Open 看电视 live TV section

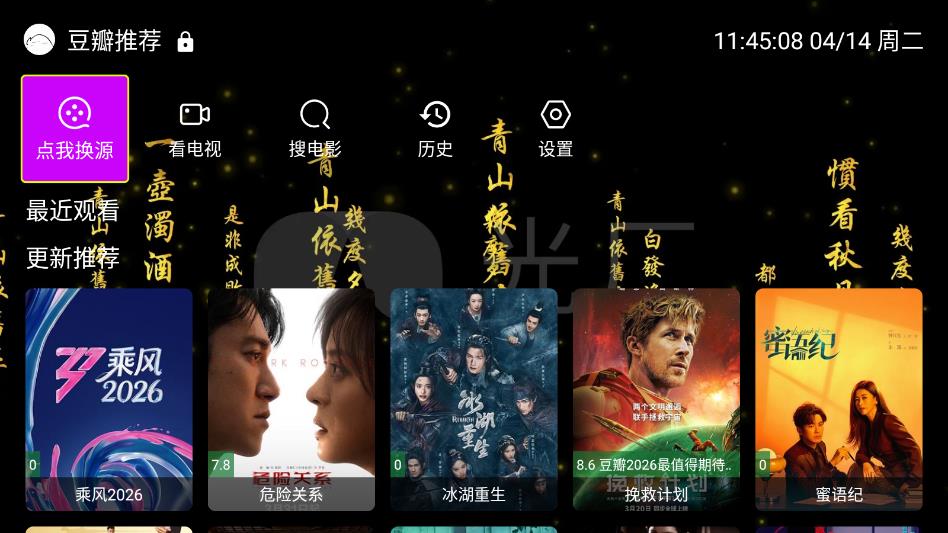[x=195, y=129]
